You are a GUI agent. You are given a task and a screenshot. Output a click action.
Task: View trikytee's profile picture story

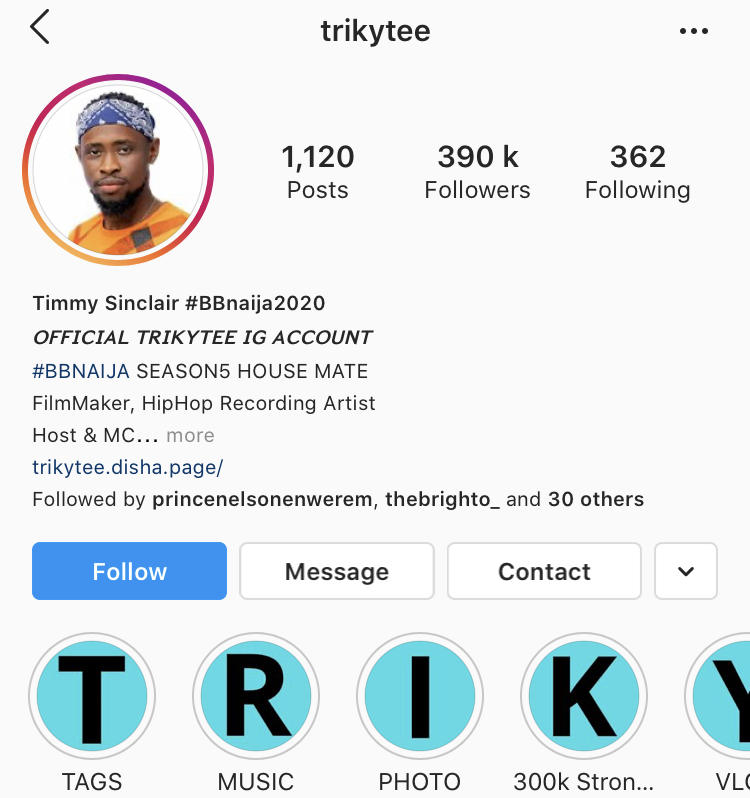tap(118, 171)
